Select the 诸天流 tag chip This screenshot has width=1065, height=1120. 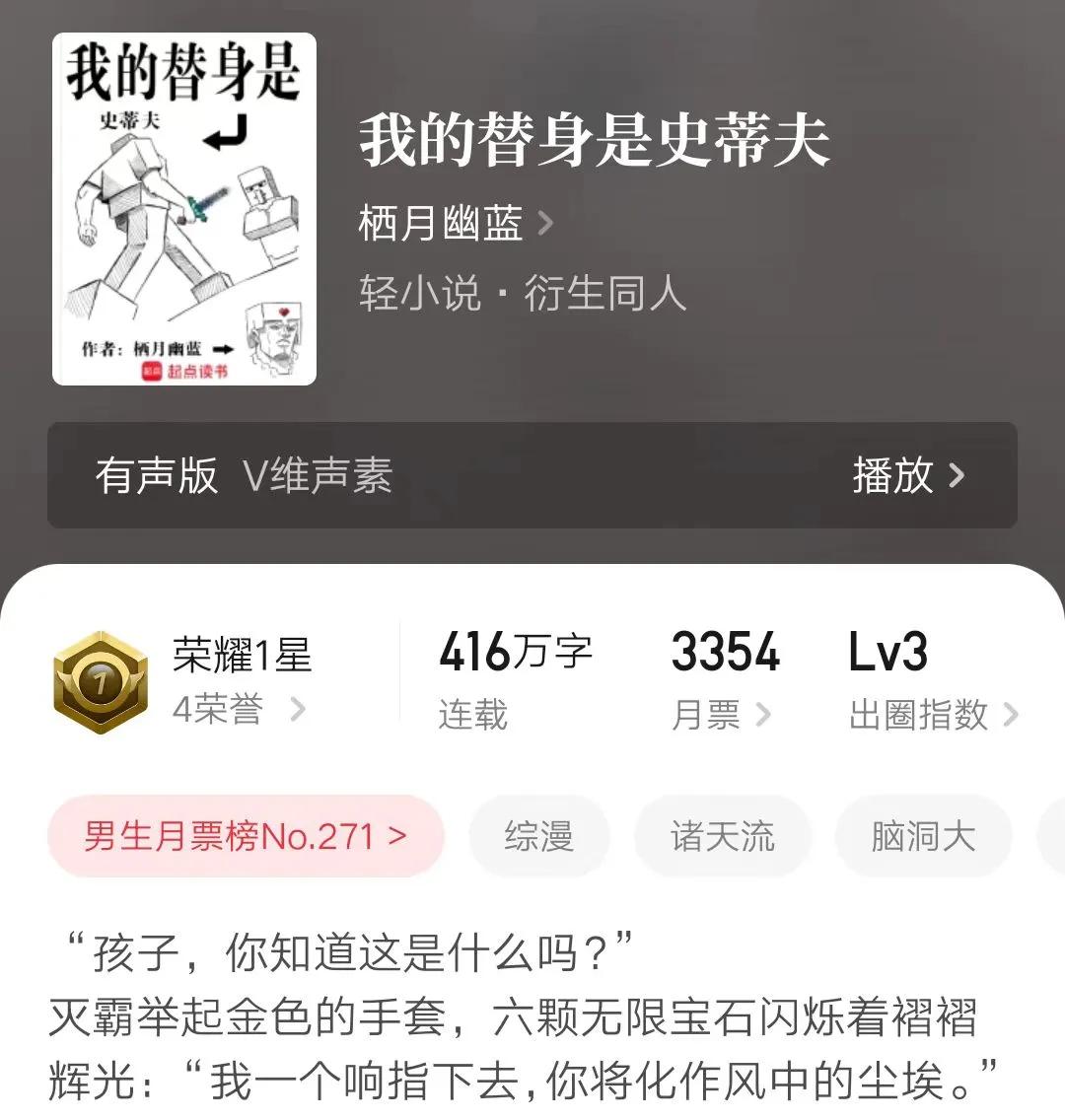tap(722, 837)
